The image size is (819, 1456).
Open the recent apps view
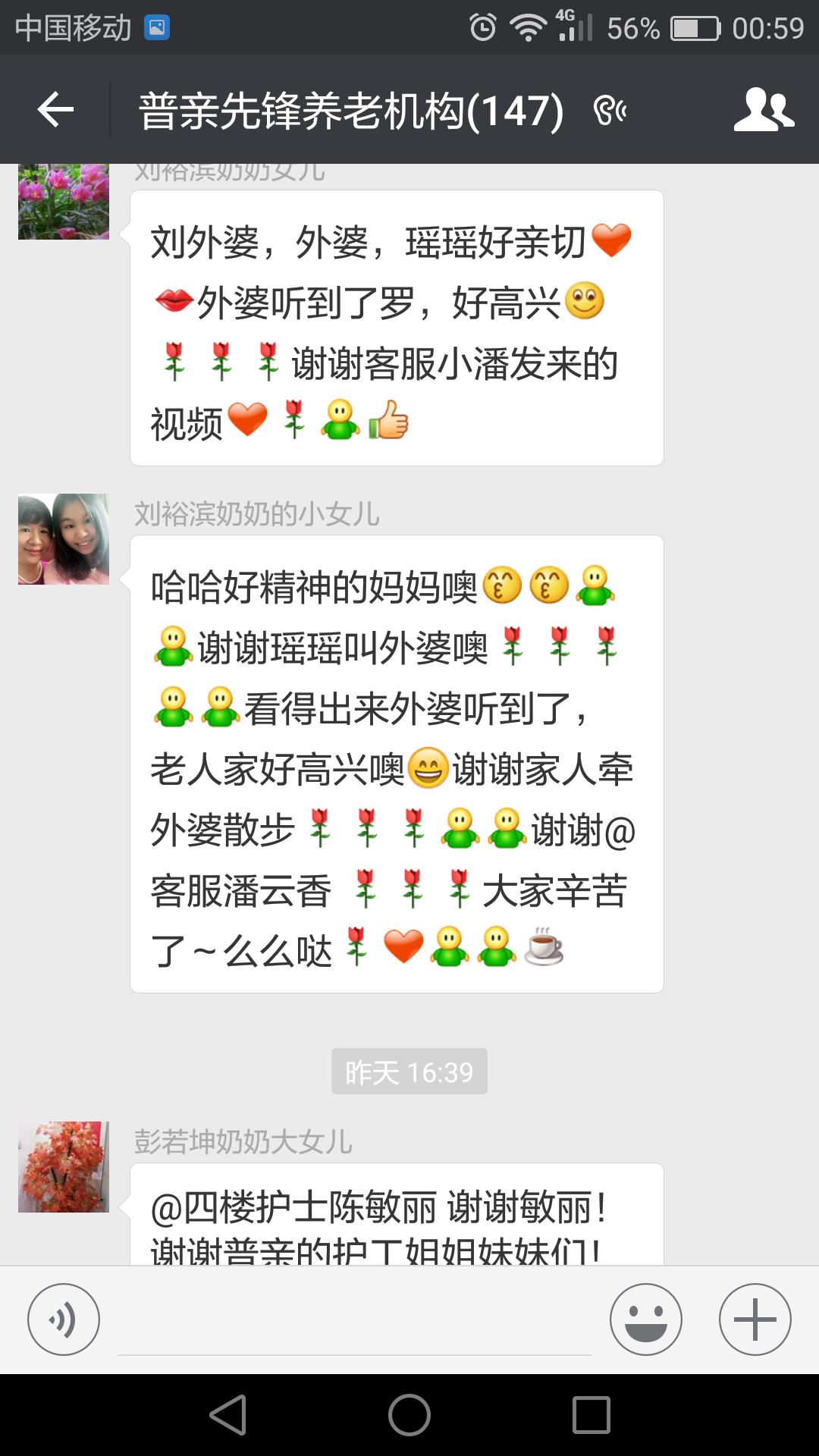(x=591, y=1415)
